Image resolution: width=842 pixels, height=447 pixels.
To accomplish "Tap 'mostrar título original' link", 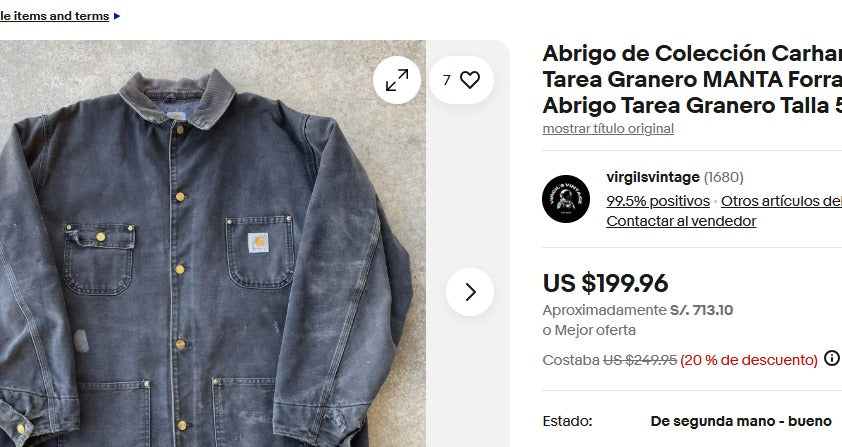I will point(608,129).
